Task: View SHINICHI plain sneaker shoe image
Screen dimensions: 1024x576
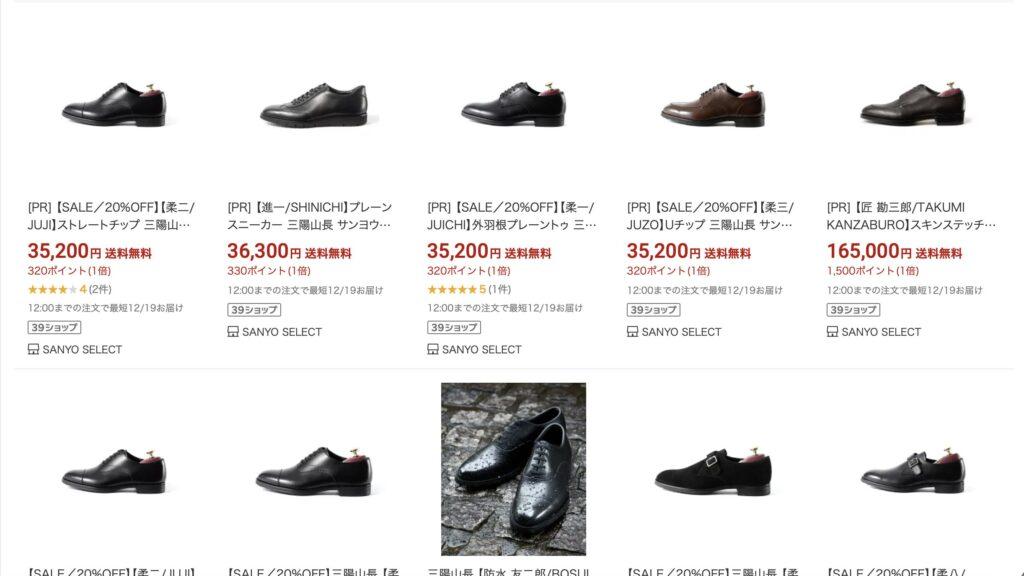Action: [313, 104]
